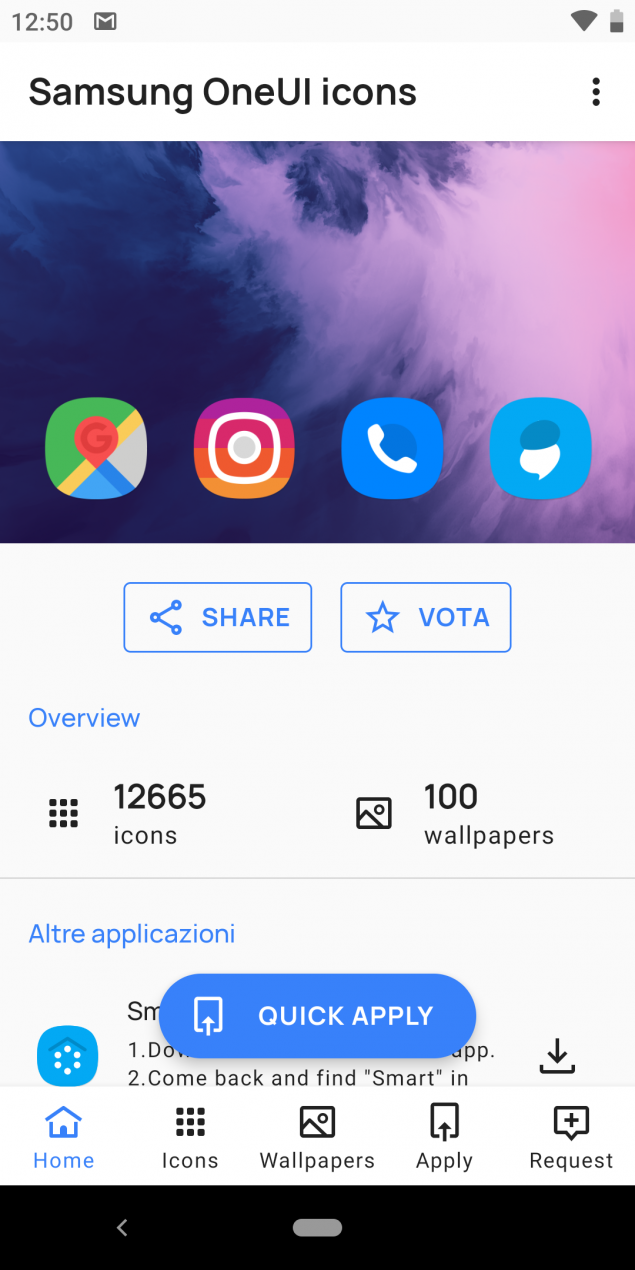Tap the Vota rating button

click(x=426, y=617)
